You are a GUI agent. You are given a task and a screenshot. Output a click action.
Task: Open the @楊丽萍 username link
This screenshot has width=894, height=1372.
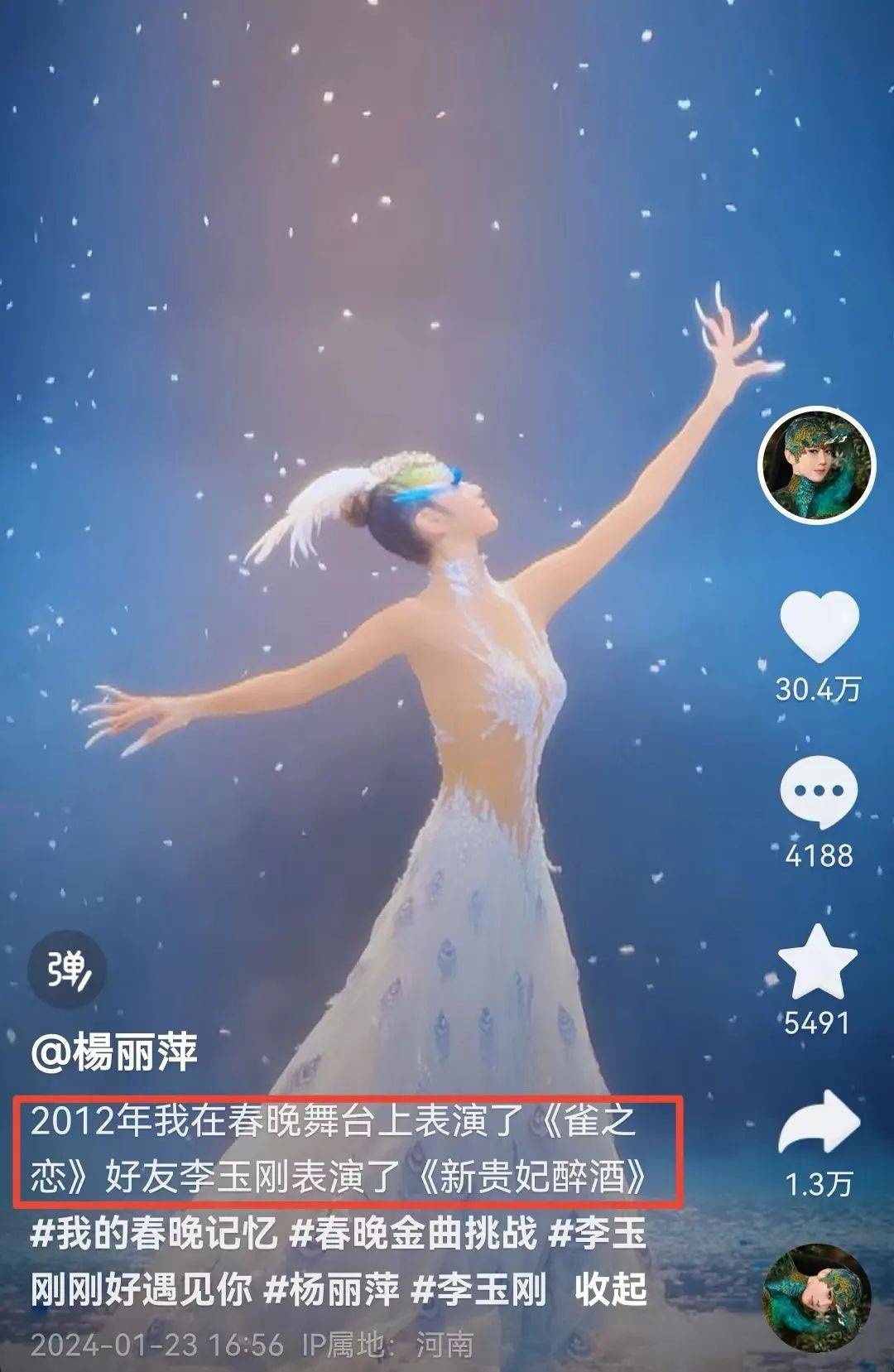tap(114, 1052)
